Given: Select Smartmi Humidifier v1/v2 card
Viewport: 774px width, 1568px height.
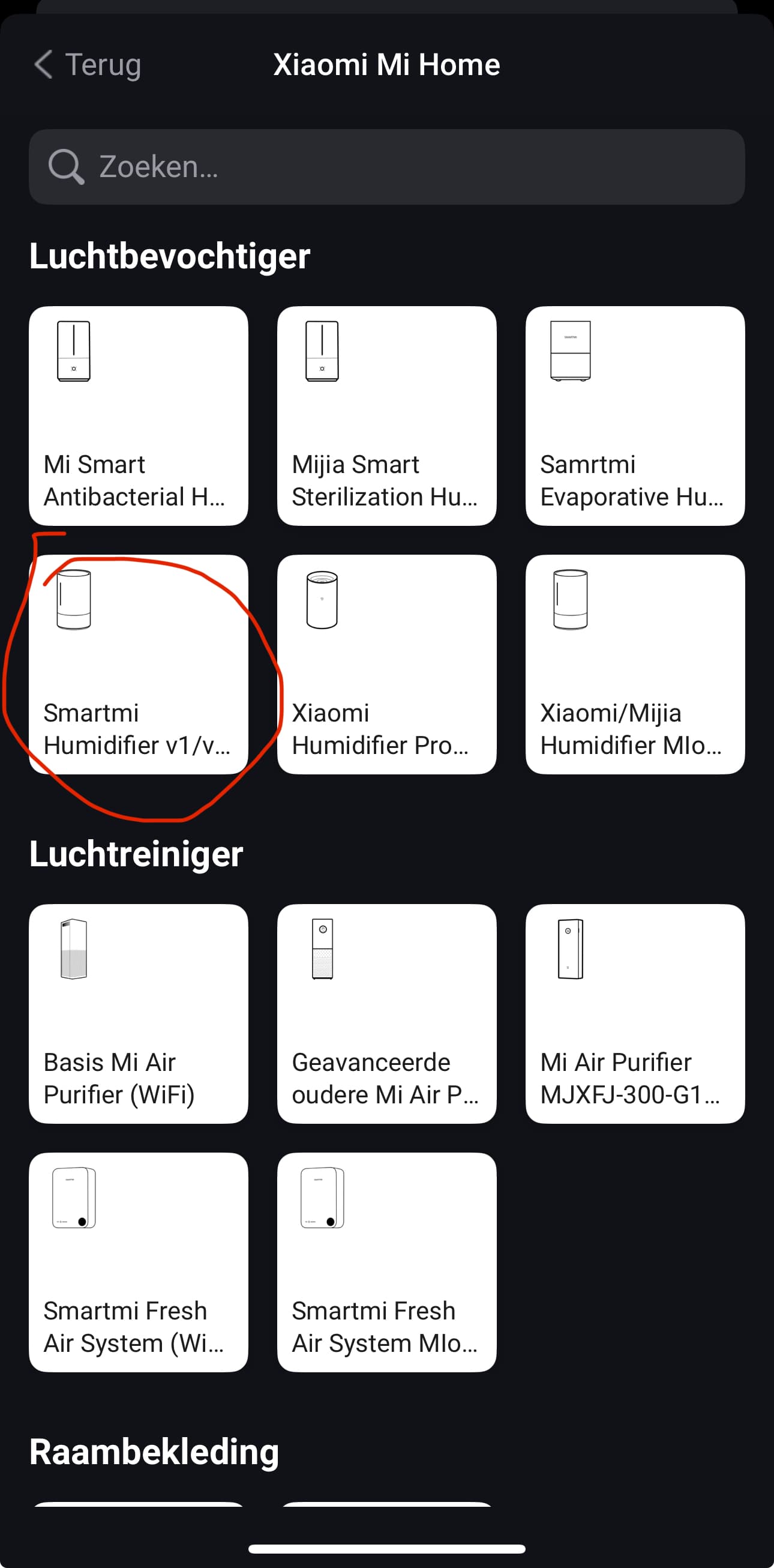Looking at the screenshot, I should coord(138,664).
